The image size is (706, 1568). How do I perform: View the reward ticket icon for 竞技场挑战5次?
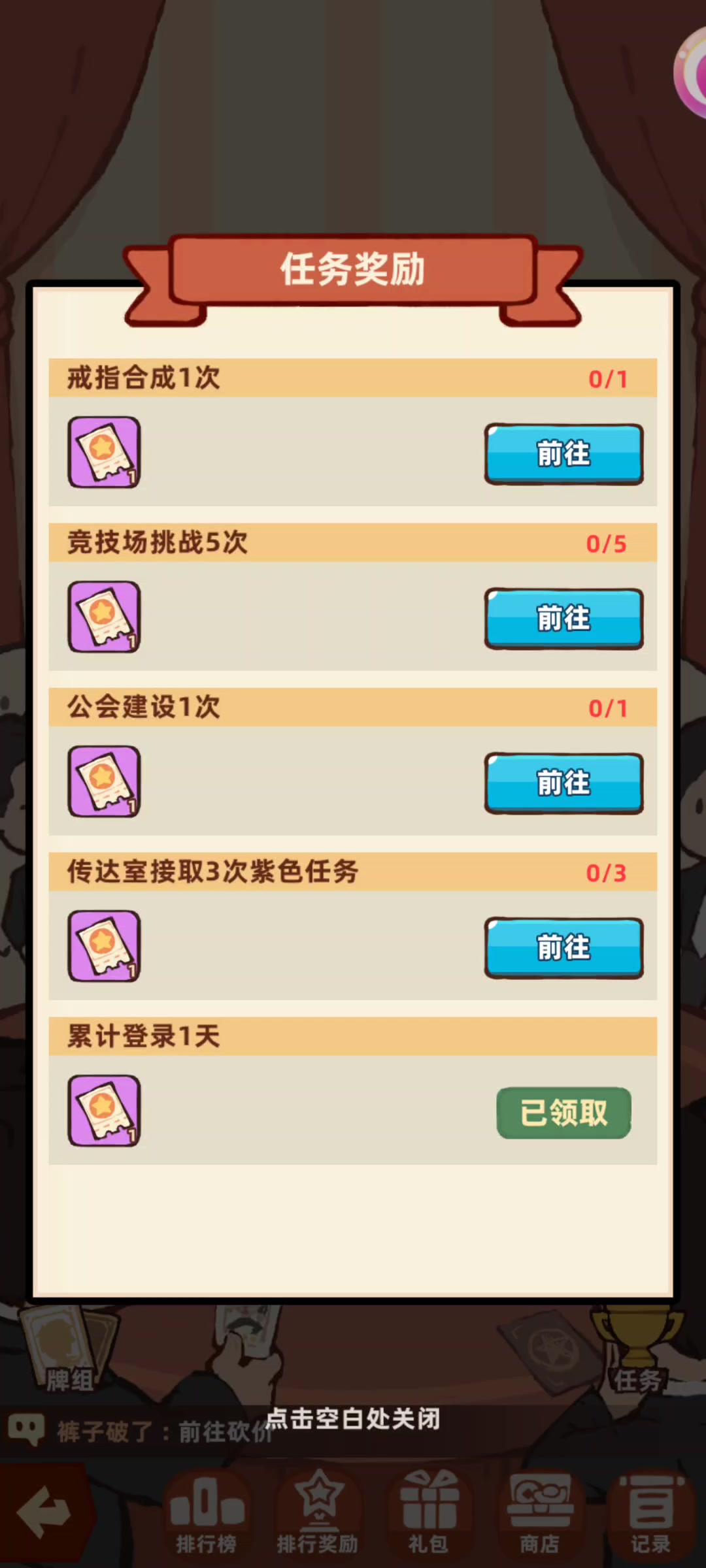tap(105, 617)
